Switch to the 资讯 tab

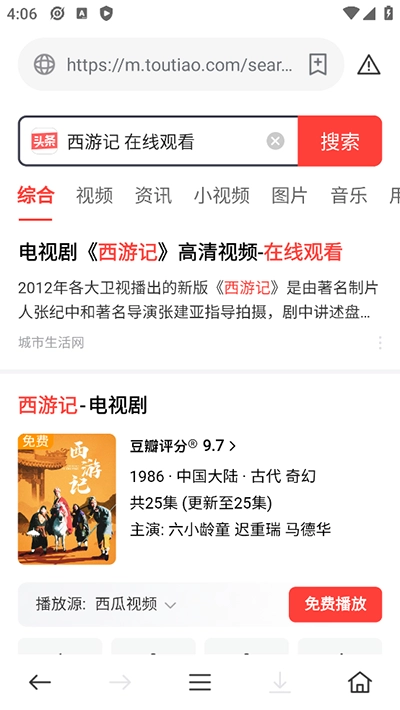pyautogui.click(x=153, y=196)
